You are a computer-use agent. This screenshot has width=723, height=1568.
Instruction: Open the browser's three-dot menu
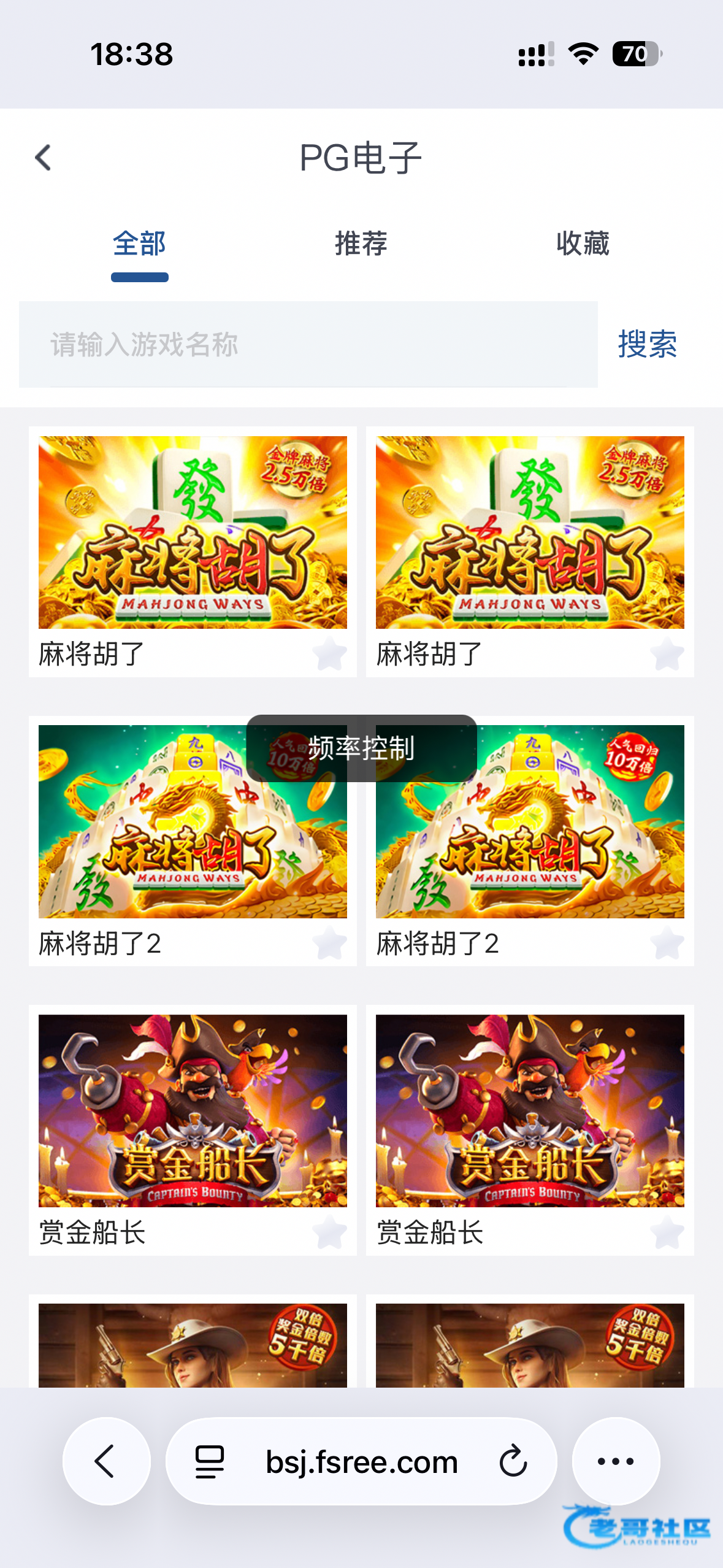click(x=616, y=1461)
